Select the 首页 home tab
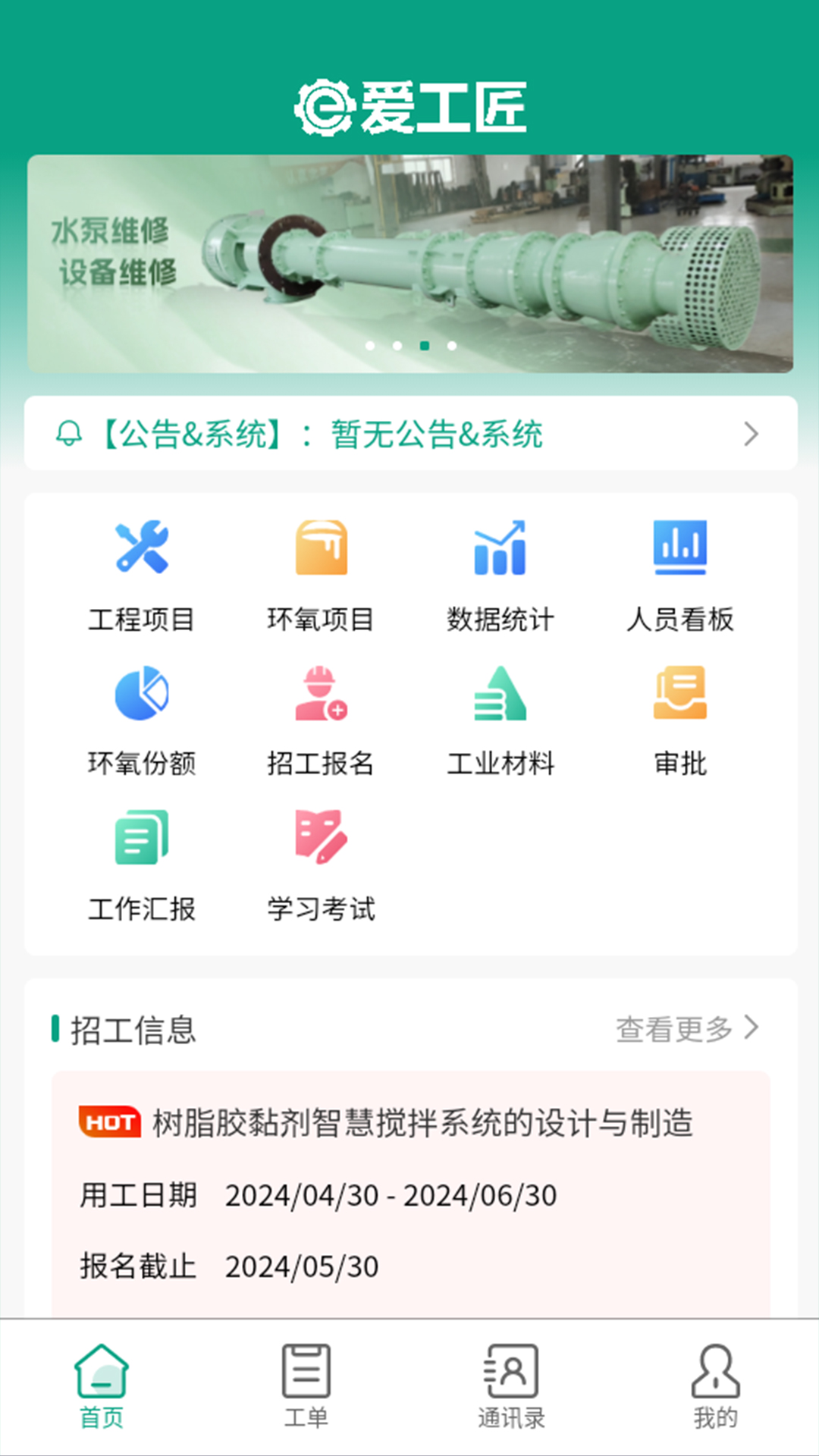819x1456 pixels. tap(102, 1386)
